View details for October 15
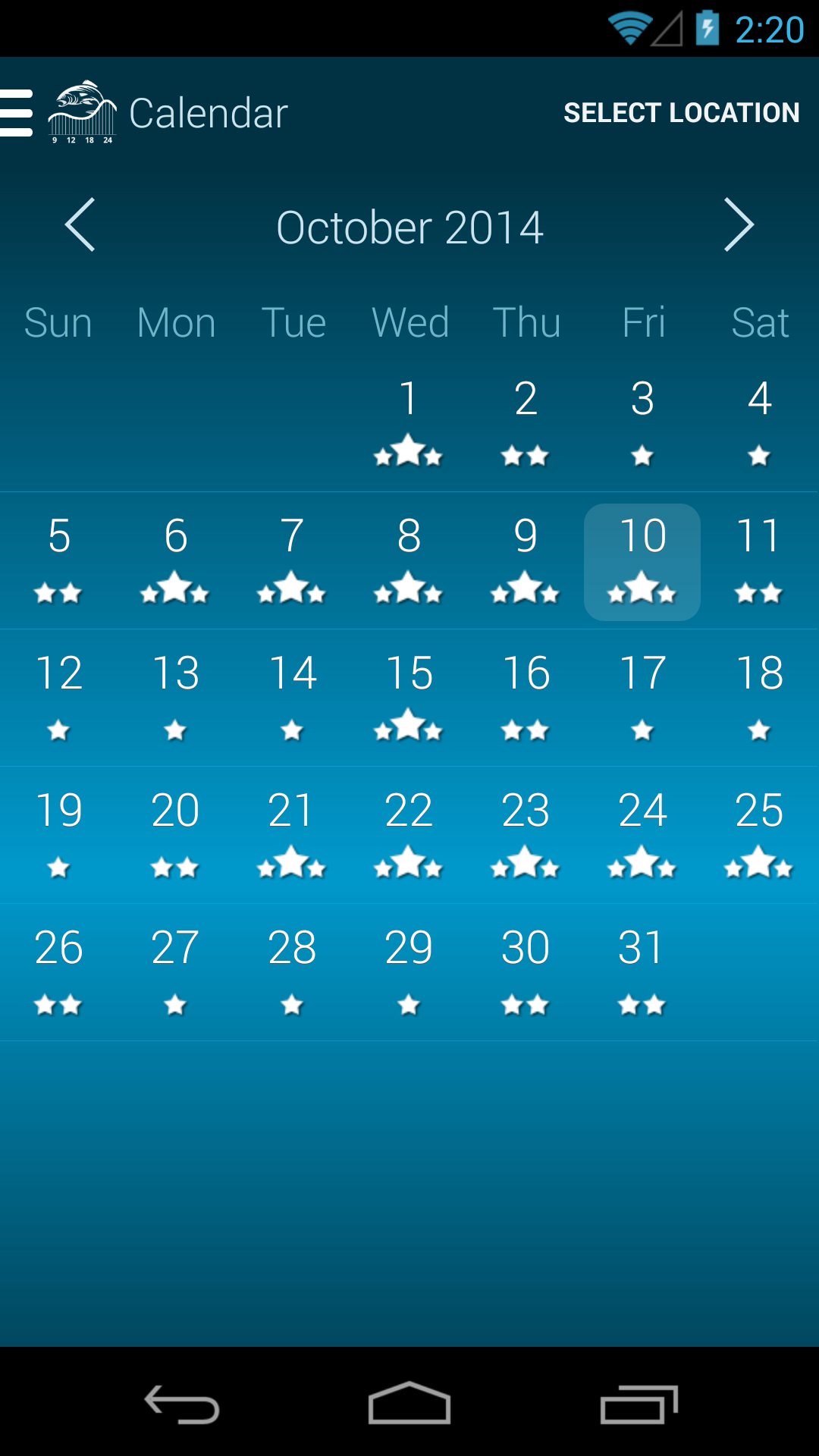The image size is (819, 1456). click(x=409, y=698)
